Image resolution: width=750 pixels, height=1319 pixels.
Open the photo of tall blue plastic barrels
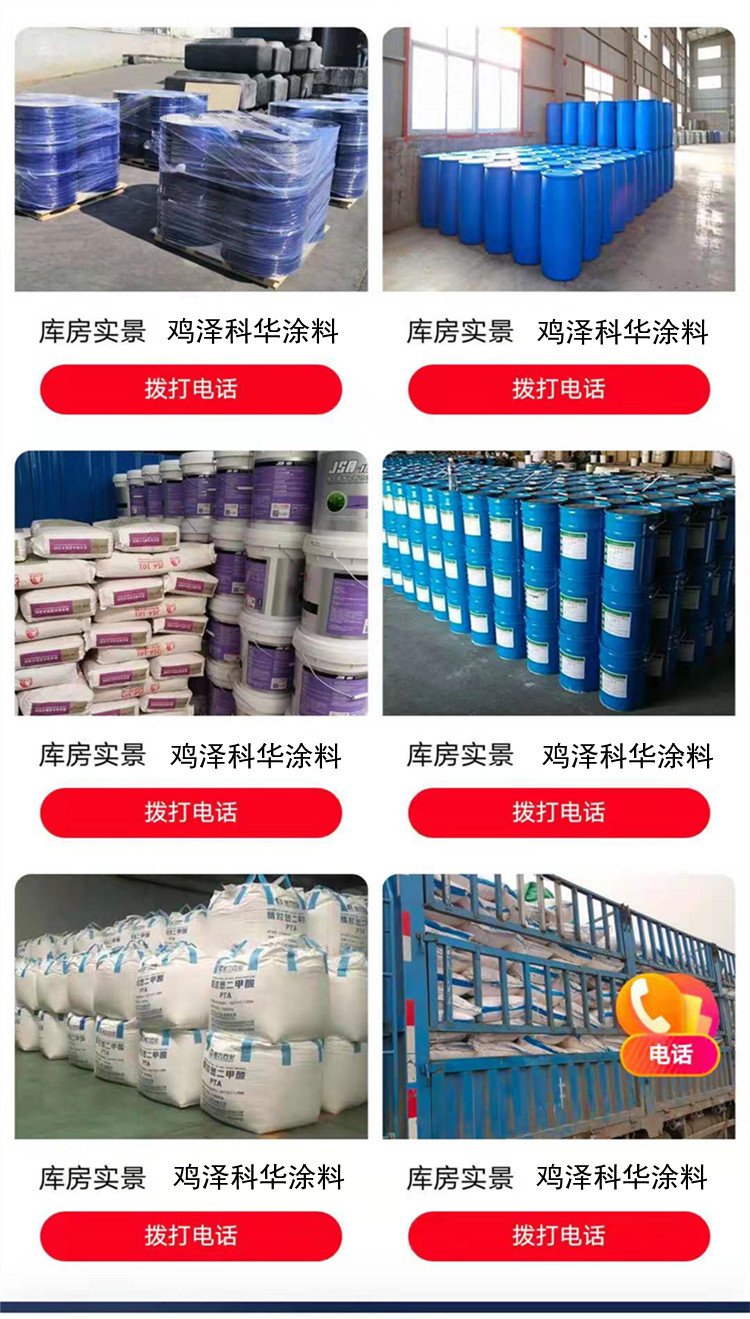pos(559,159)
